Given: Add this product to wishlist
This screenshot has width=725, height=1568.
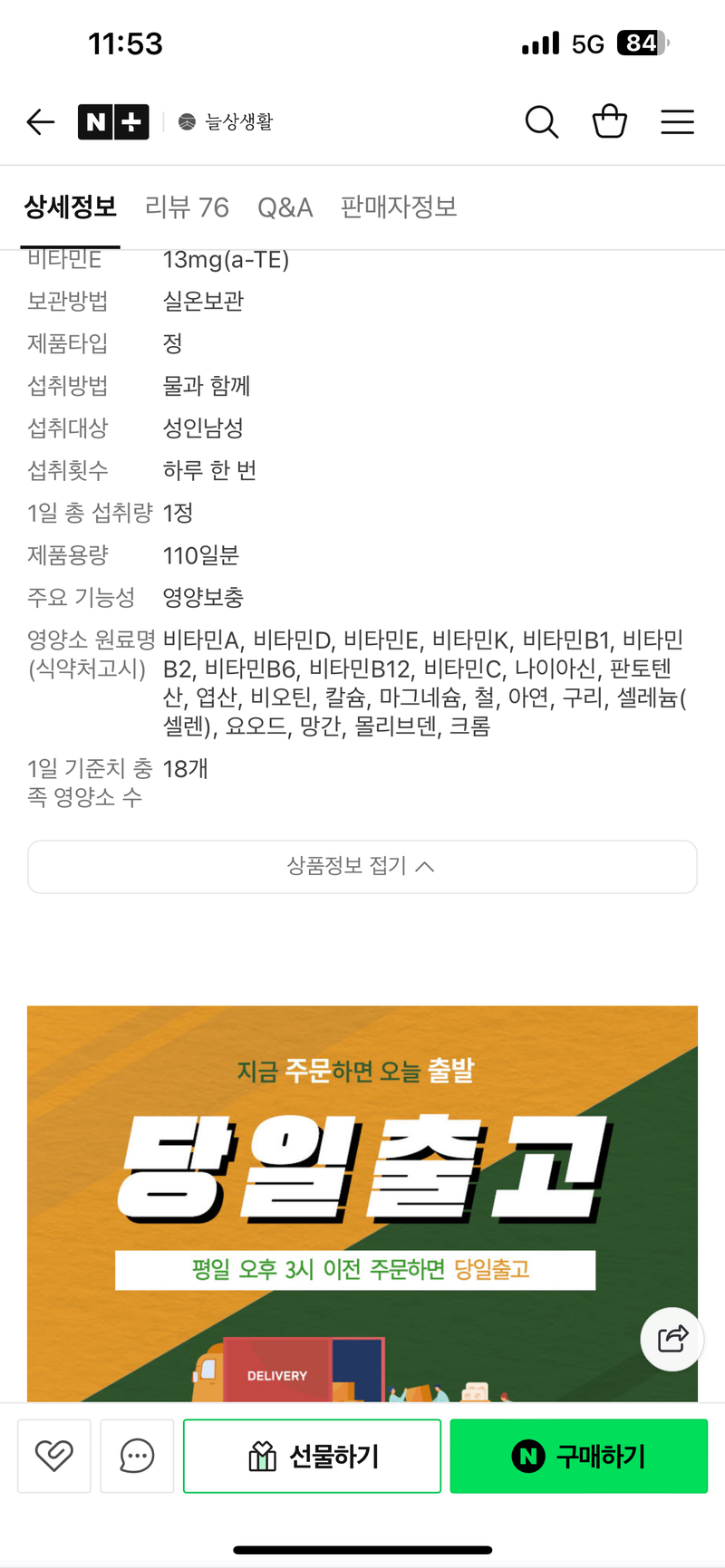Looking at the screenshot, I should coord(54,1456).
